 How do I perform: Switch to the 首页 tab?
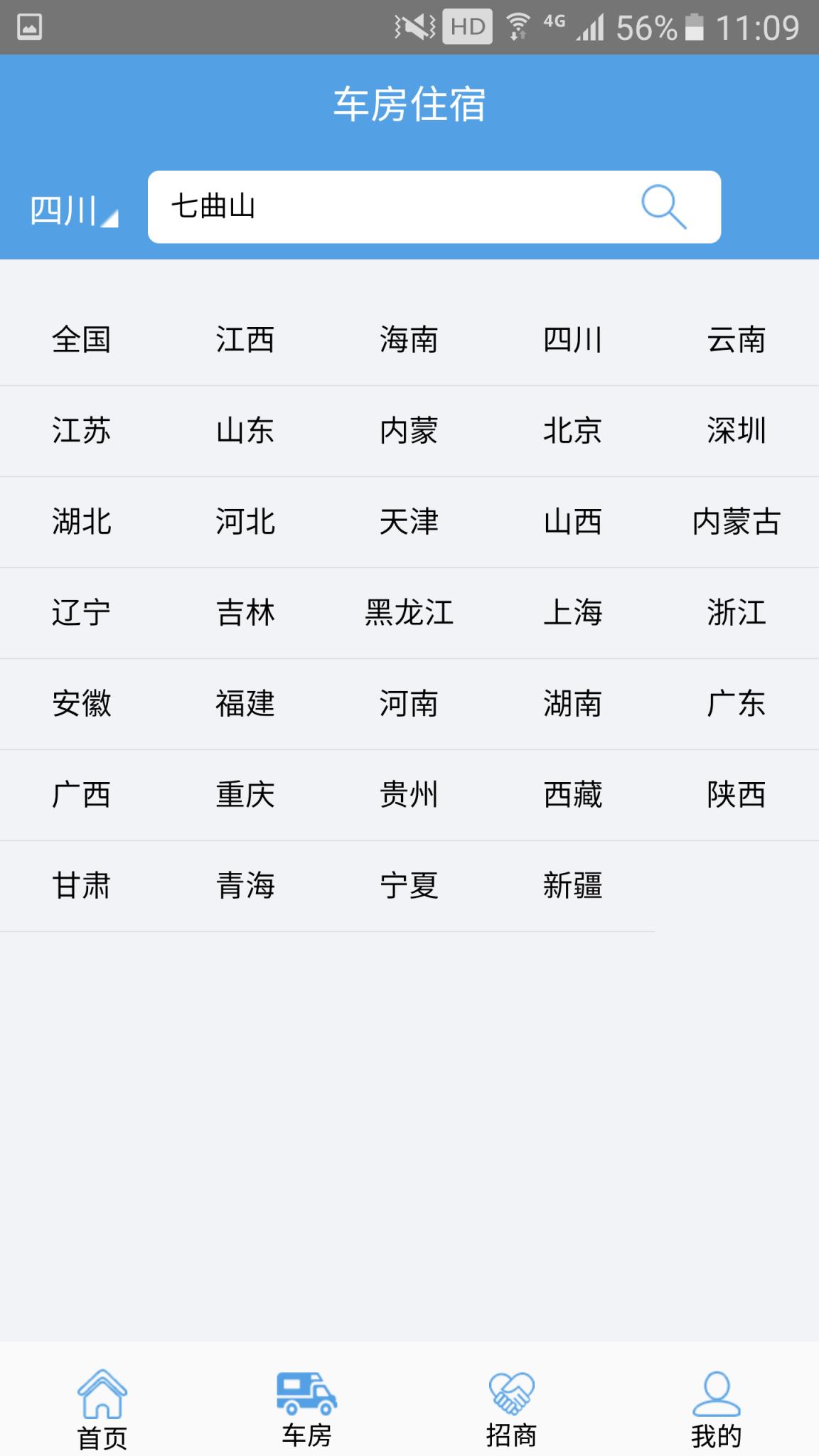[102, 1433]
